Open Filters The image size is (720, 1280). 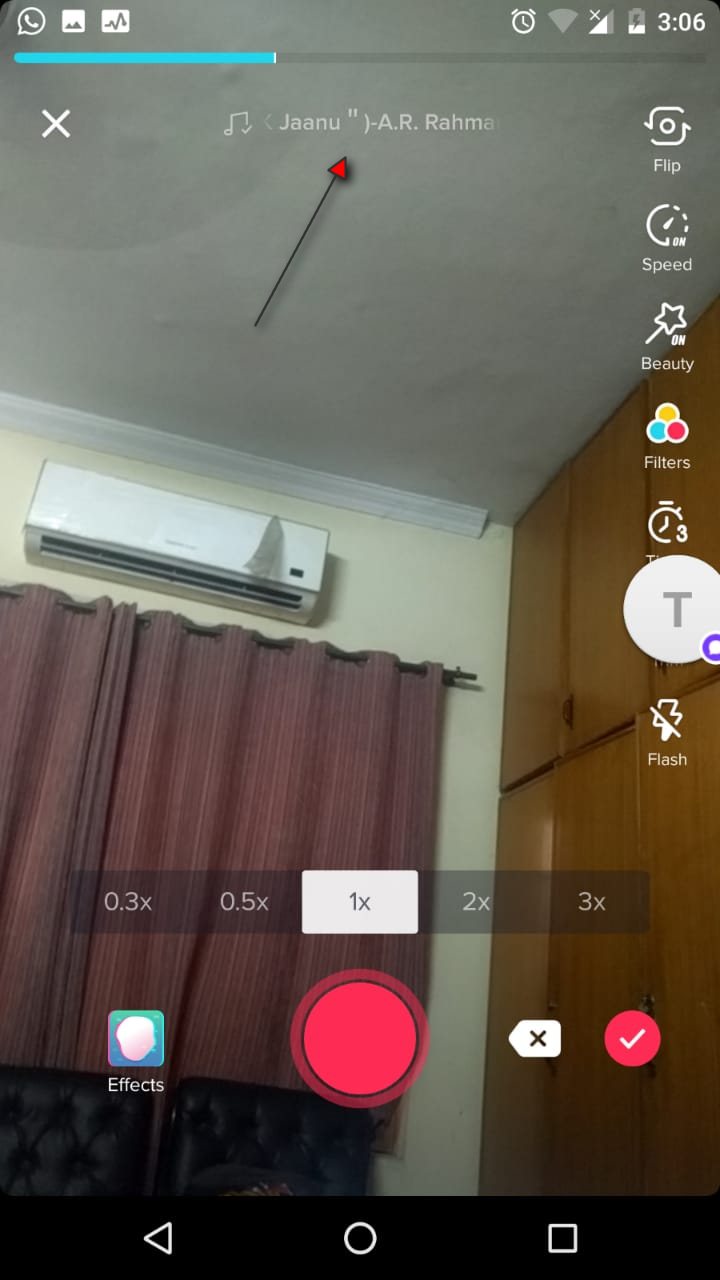click(667, 436)
